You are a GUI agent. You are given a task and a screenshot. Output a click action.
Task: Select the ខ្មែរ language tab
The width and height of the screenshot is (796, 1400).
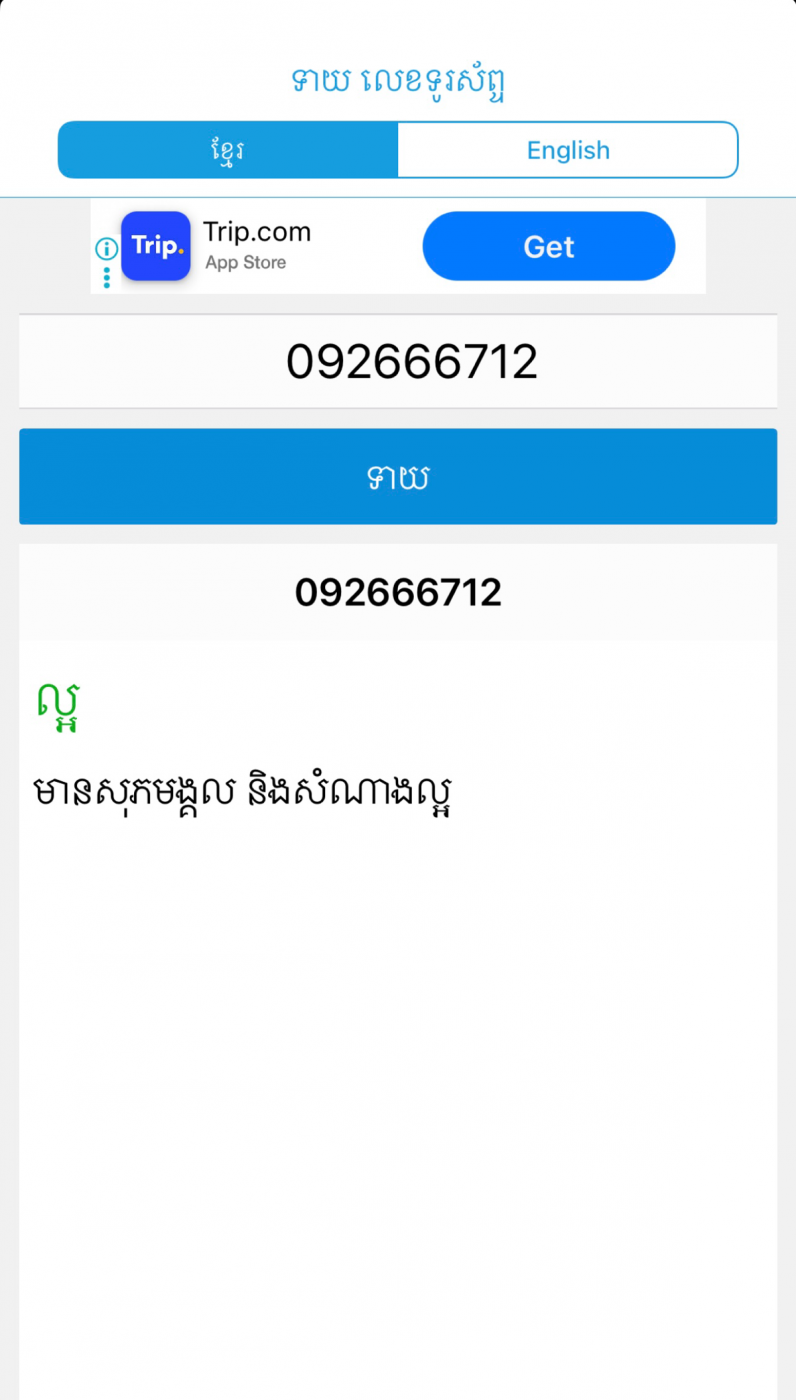[228, 150]
